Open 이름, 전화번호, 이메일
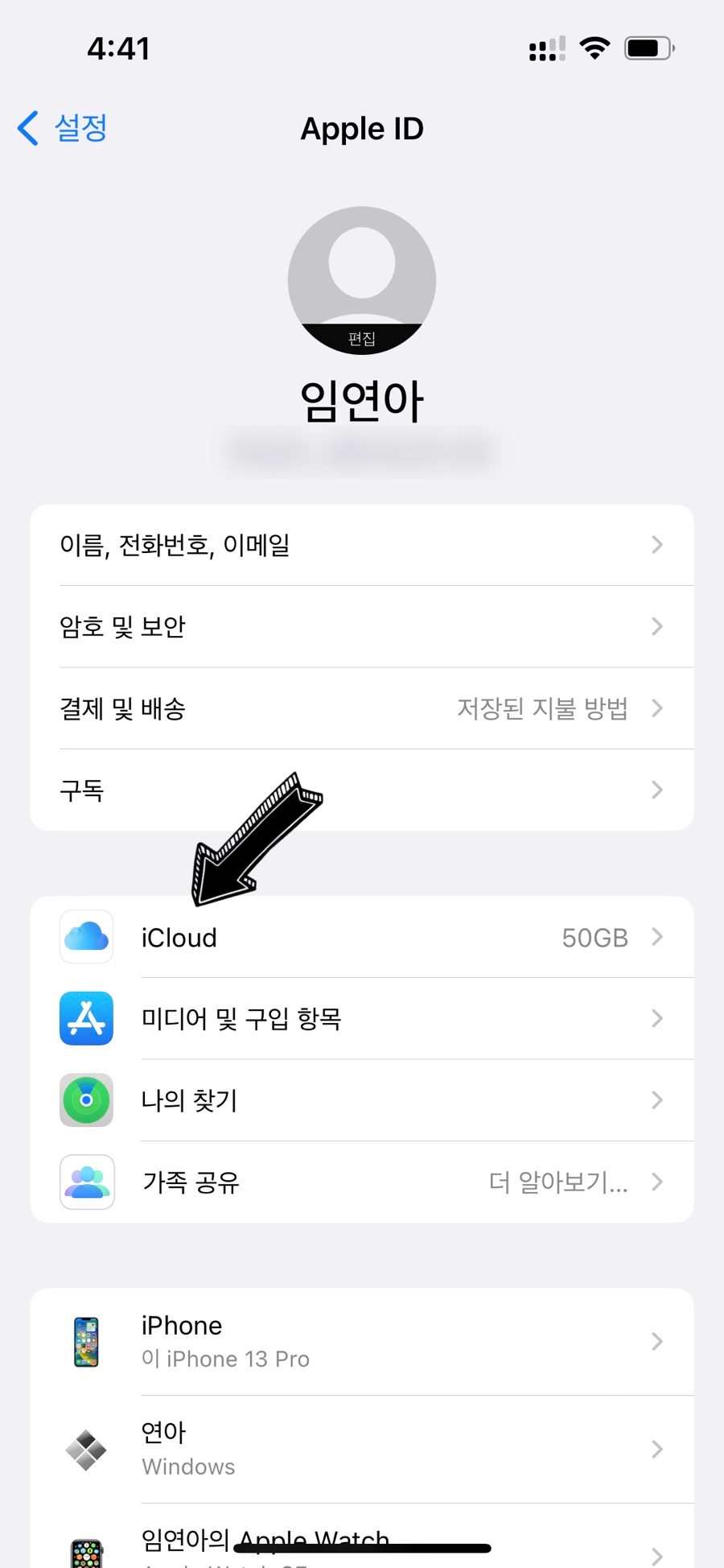The height and width of the screenshot is (1568, 724). (x=362, y=545)
